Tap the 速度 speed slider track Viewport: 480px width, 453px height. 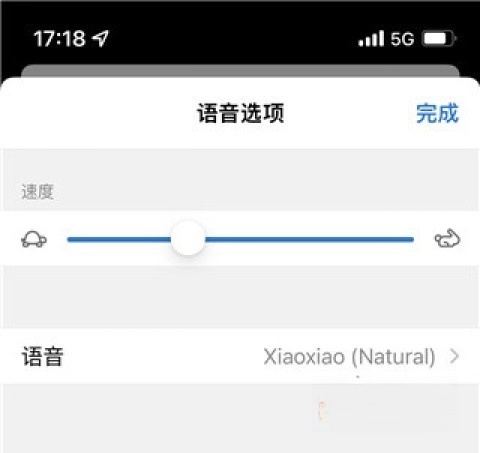(240, 239)
